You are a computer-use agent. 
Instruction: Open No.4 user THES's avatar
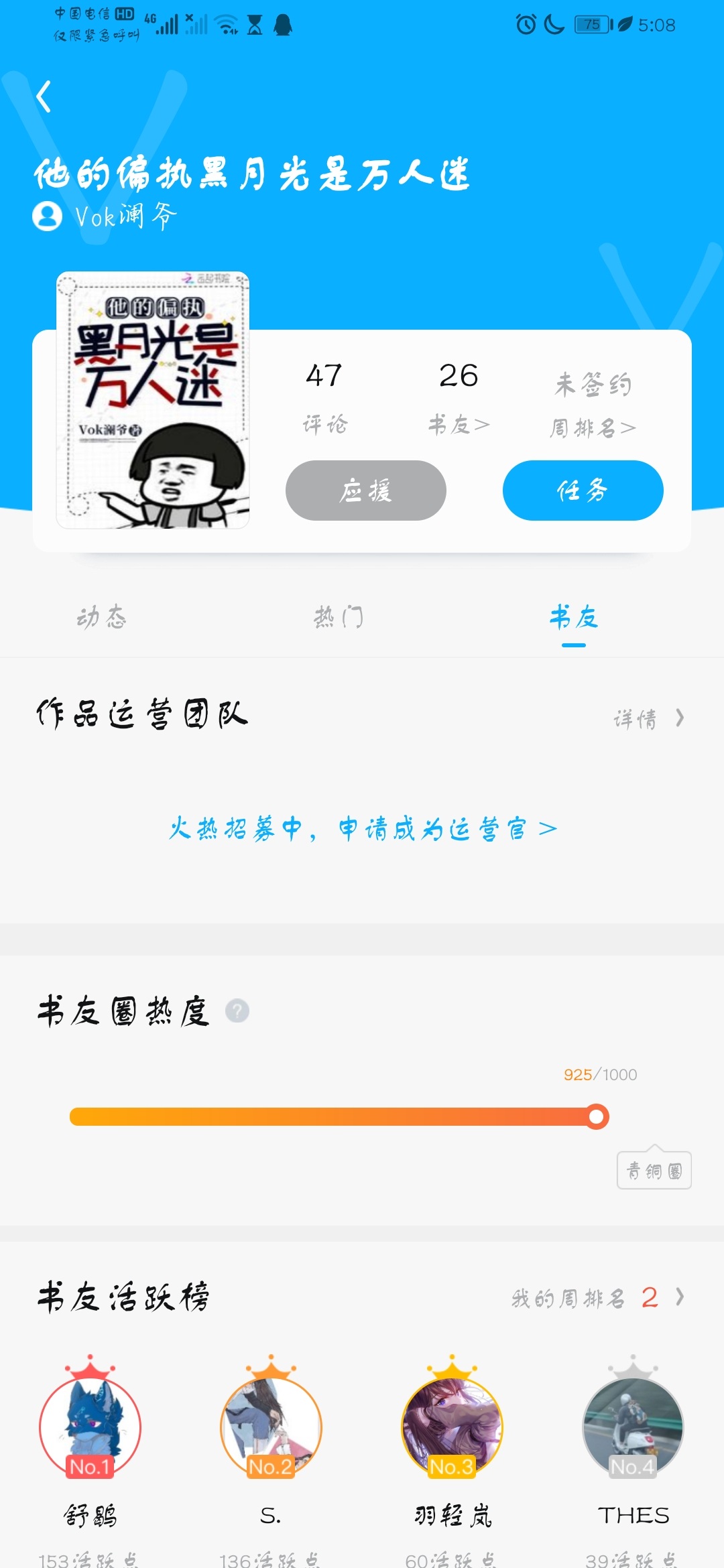click(x=633, y=1427)
